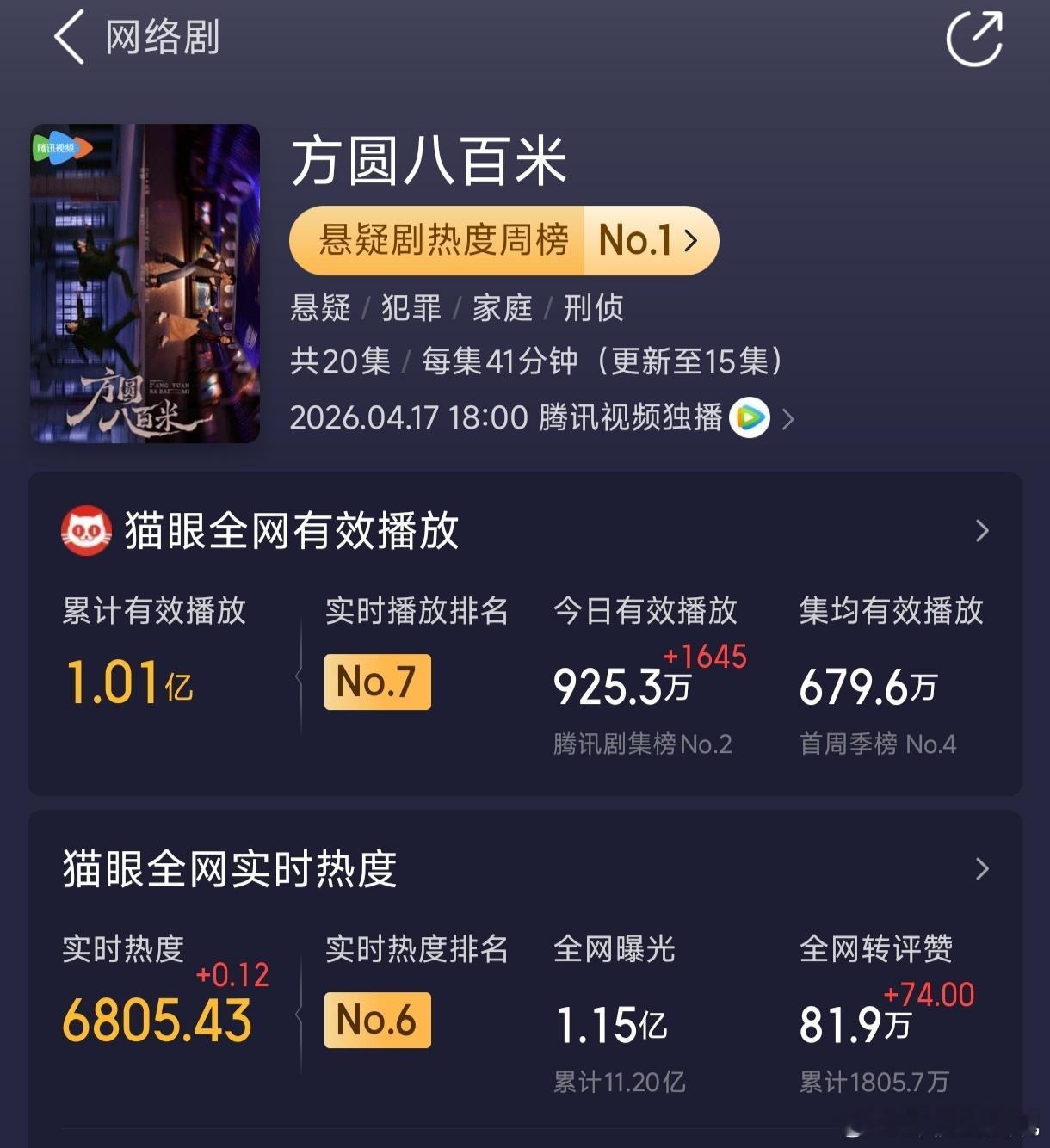
Task: Expand the 猫眼全网有效播放 section chevron
Action: 983,531
